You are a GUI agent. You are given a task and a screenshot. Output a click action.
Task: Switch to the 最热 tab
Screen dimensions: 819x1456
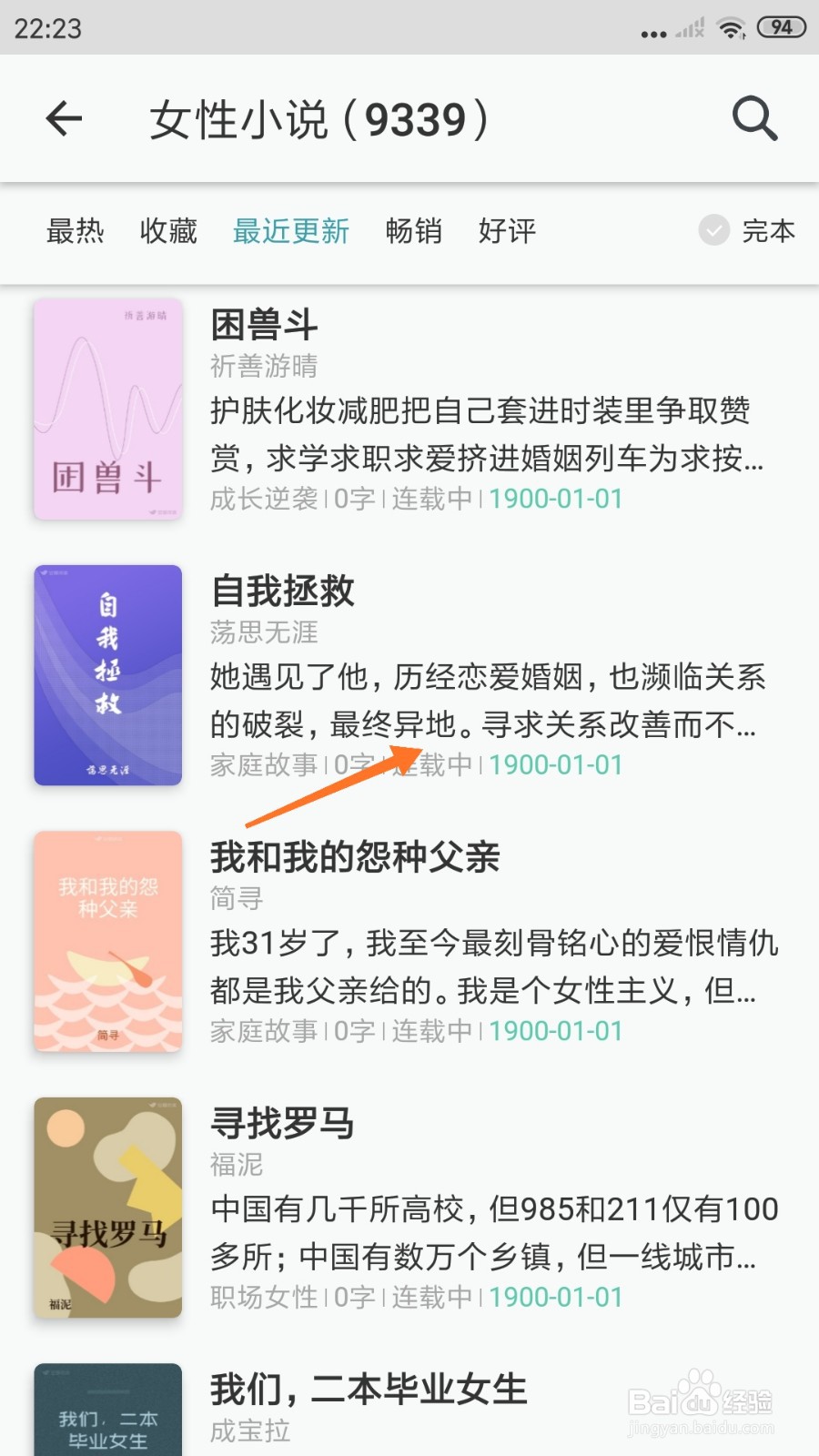coord(76,232)
